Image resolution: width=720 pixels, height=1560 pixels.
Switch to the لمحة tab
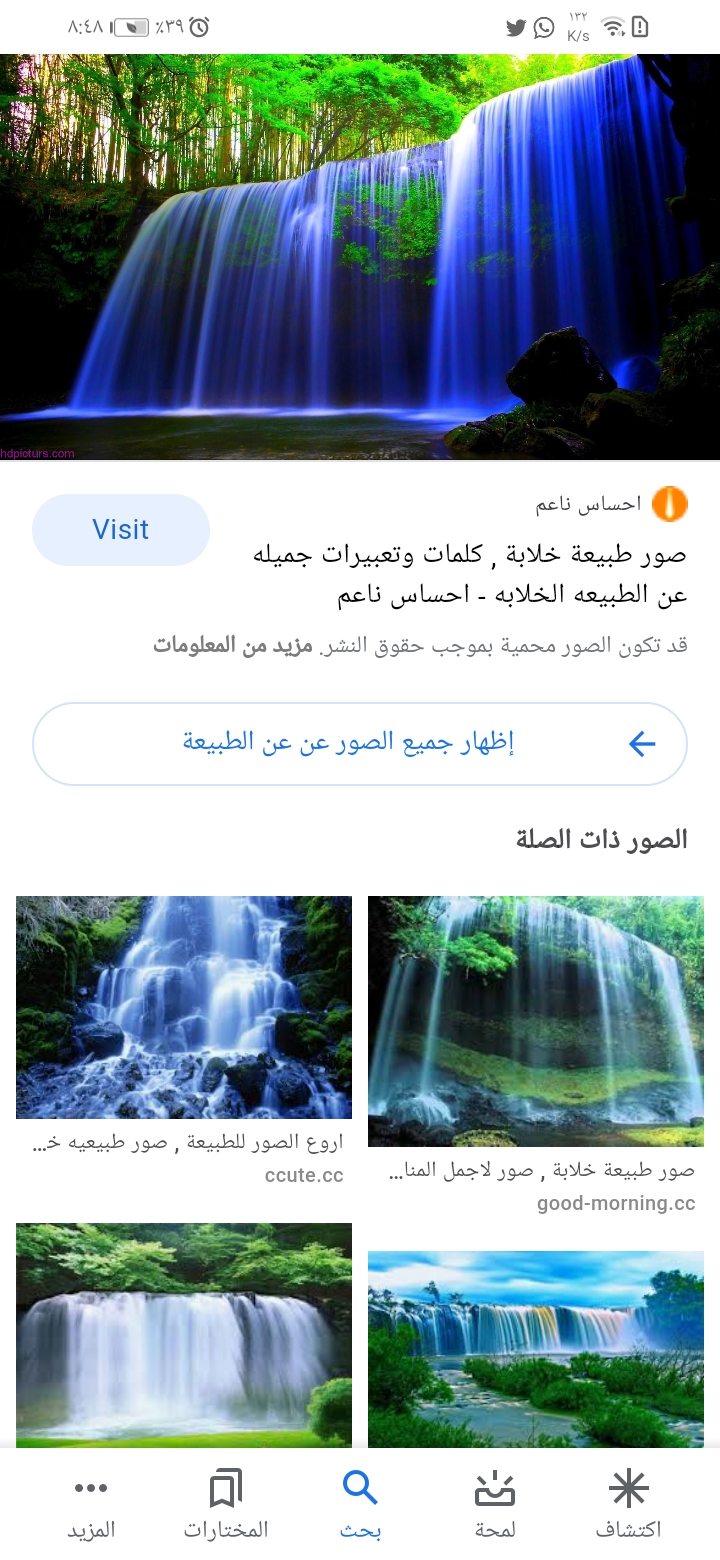494,1504
